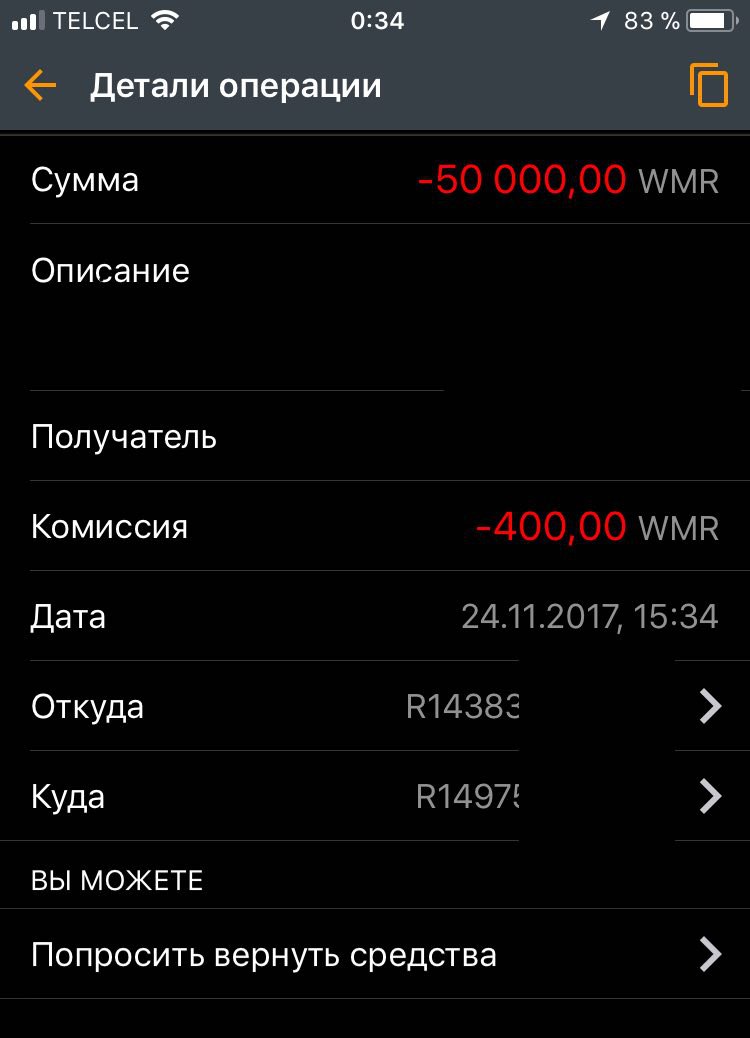Copy the operation details

click(x=708, y=86)
